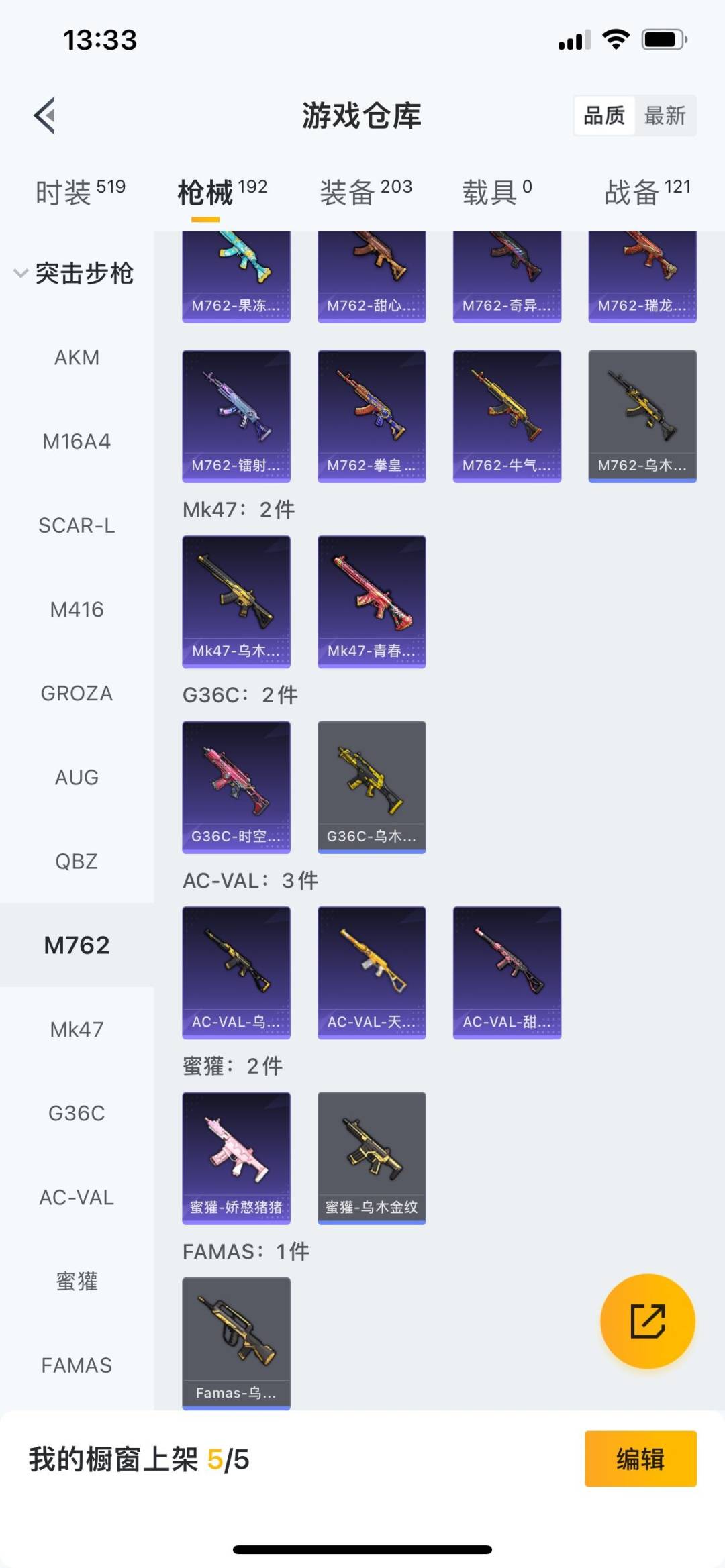Switch to the 时装 tab
Viewport: 725px width, 1568px height.
(80, 193)
